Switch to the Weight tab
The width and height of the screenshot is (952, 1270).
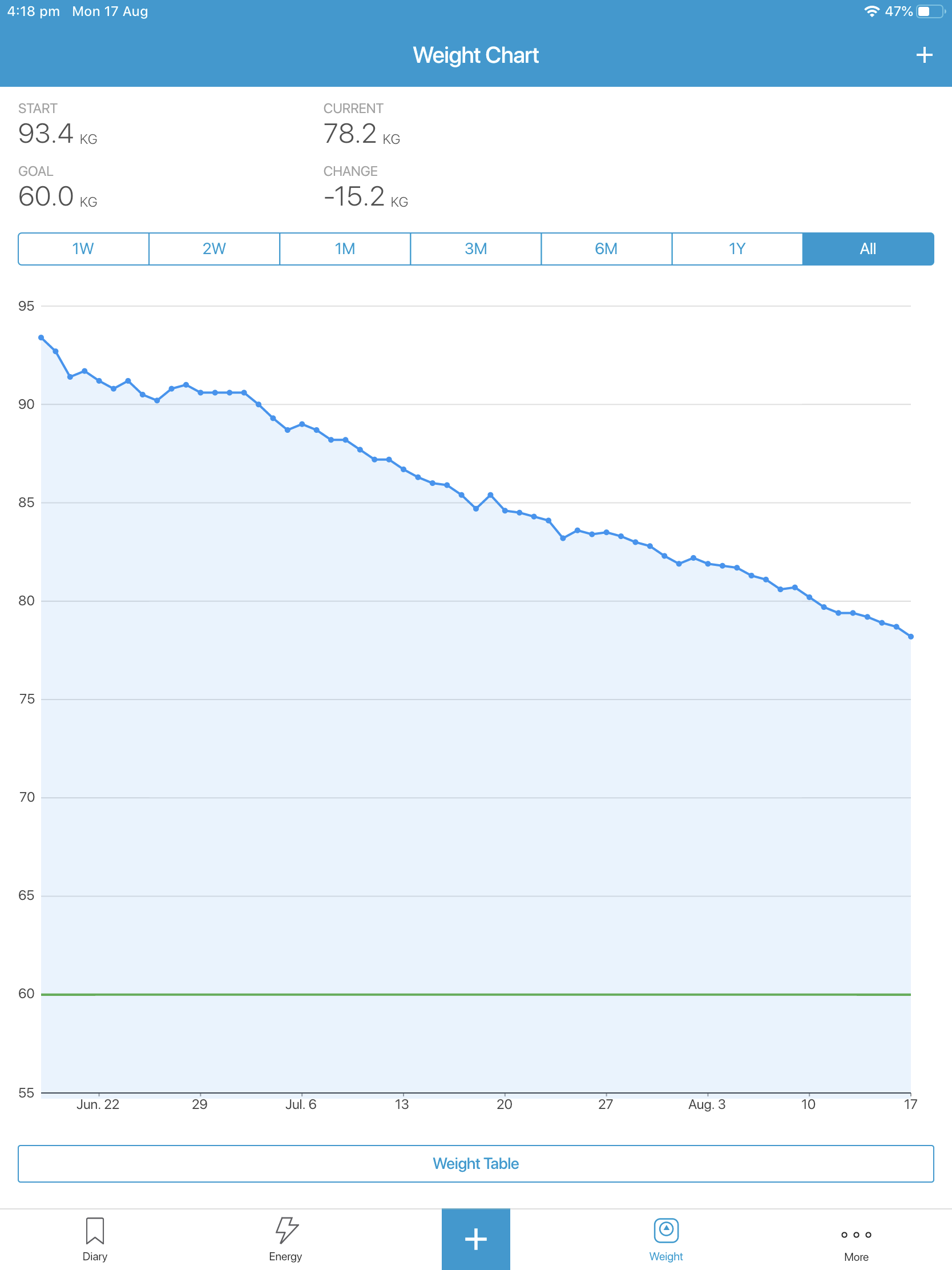pos(665,1239)
